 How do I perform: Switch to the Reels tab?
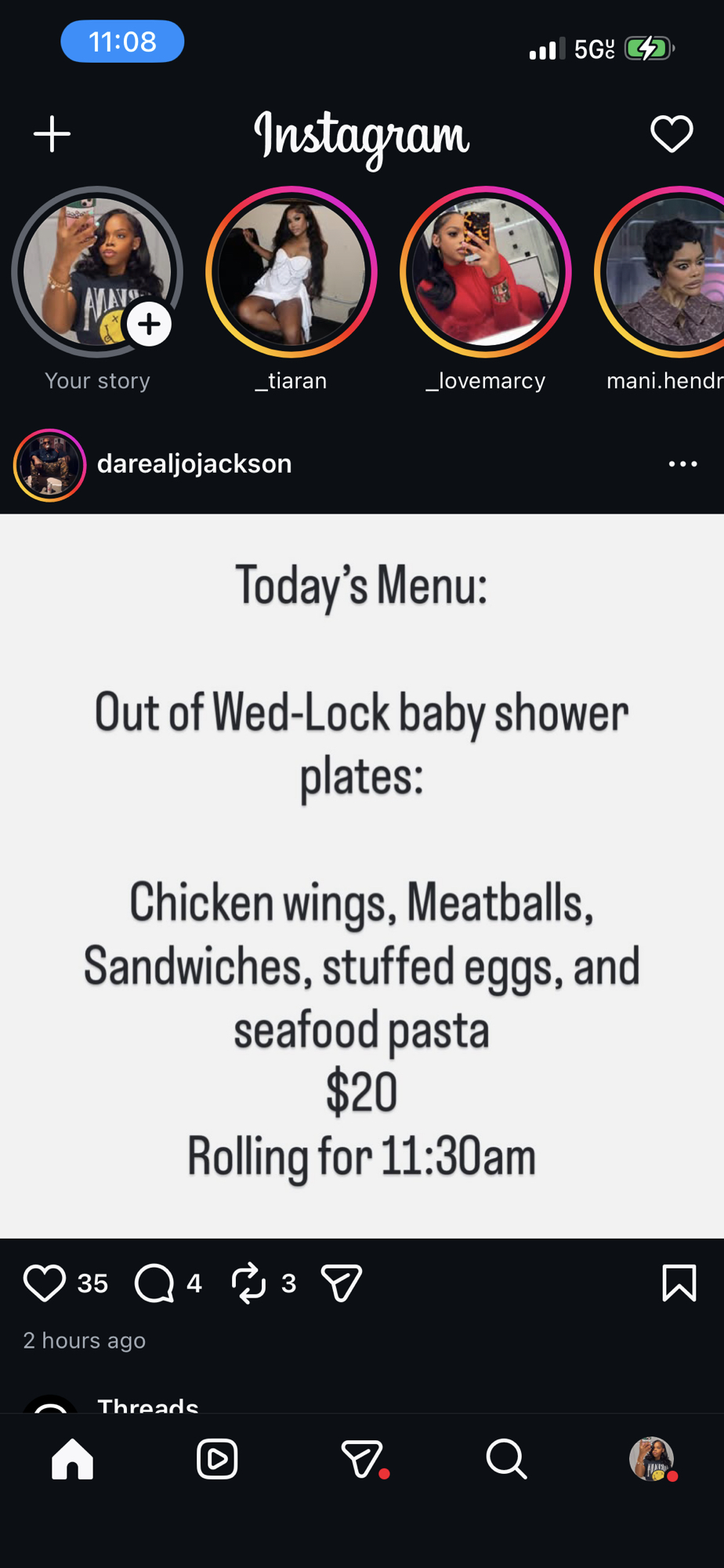pyautogui.click(x=217, y=1459)
